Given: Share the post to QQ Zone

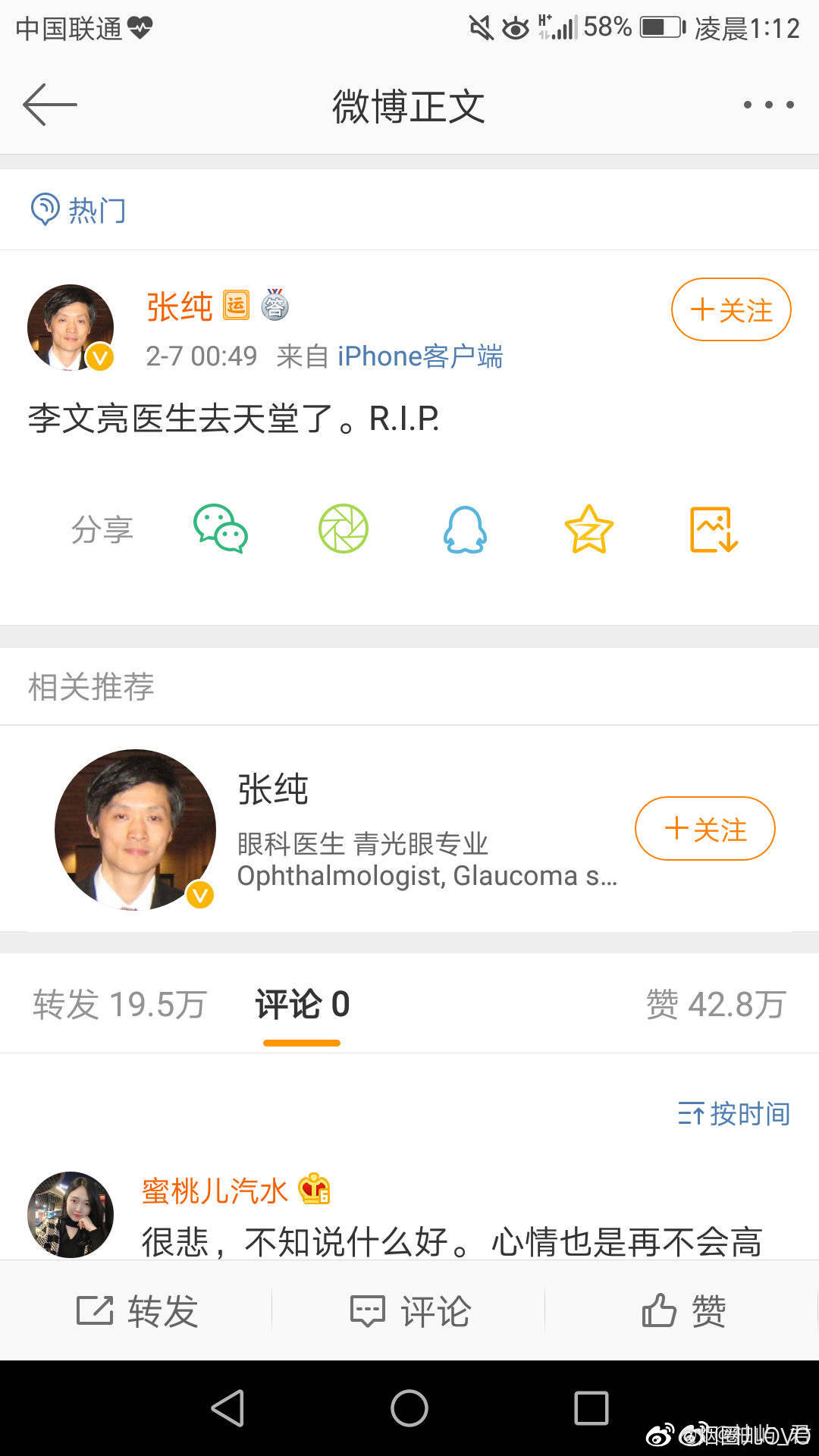Looking at the screenshot, I should (588, 529).
